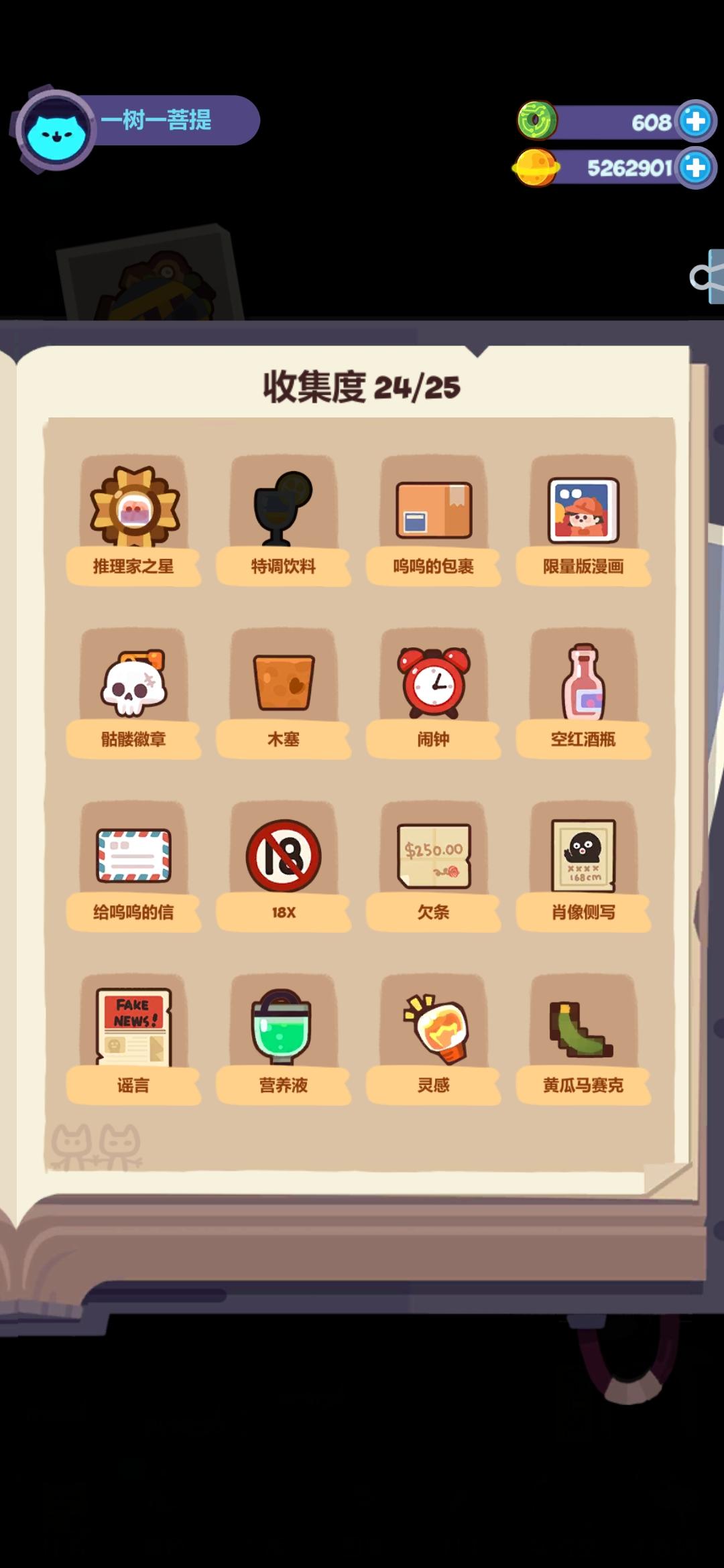Select the 推理家之星 badge collectible
Viewport: 724px width, 1568px height.
click(134, 513)
